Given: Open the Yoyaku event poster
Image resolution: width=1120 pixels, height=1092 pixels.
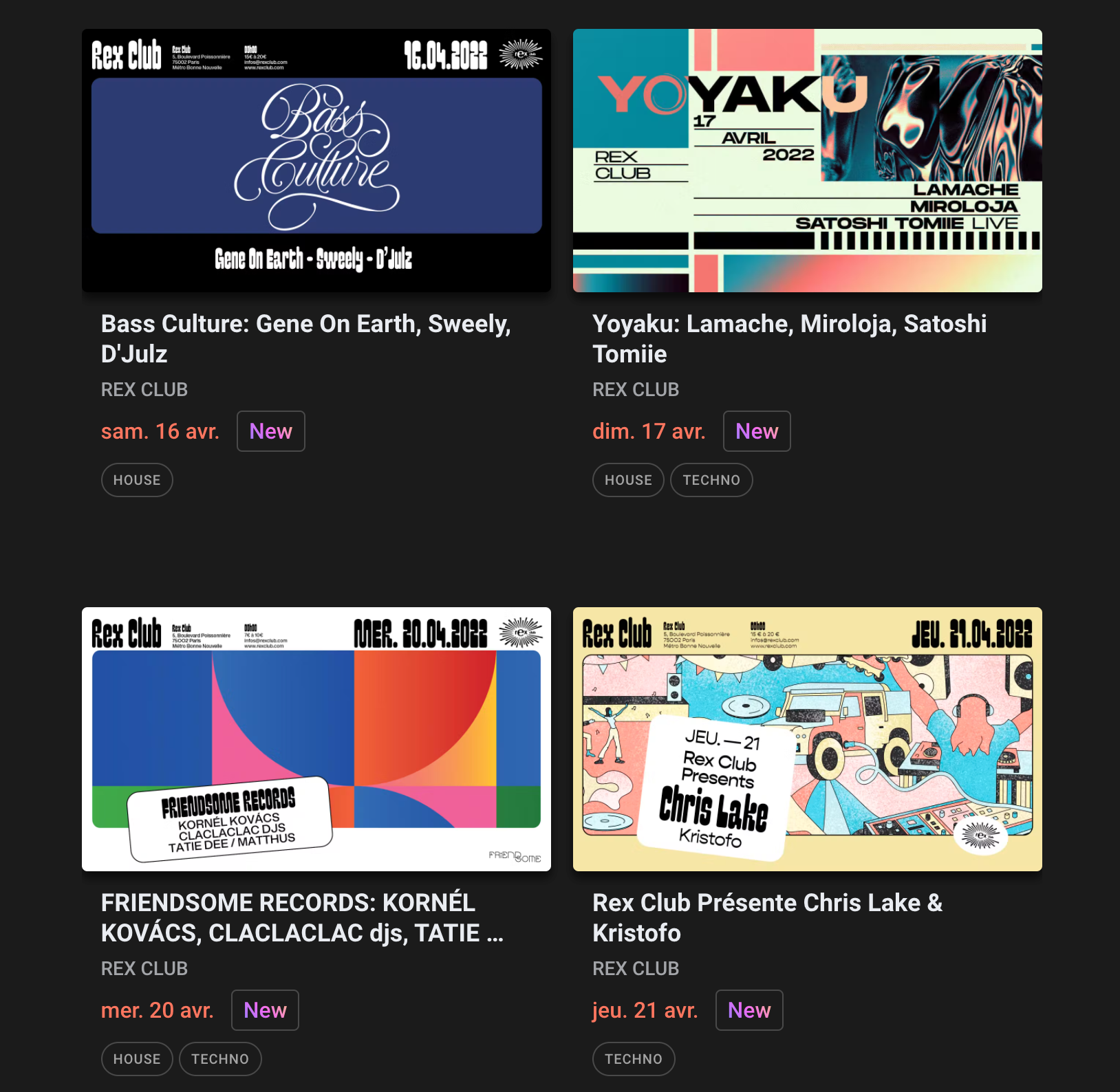Looking at the screenshot, I should click(x=807, y=160).
